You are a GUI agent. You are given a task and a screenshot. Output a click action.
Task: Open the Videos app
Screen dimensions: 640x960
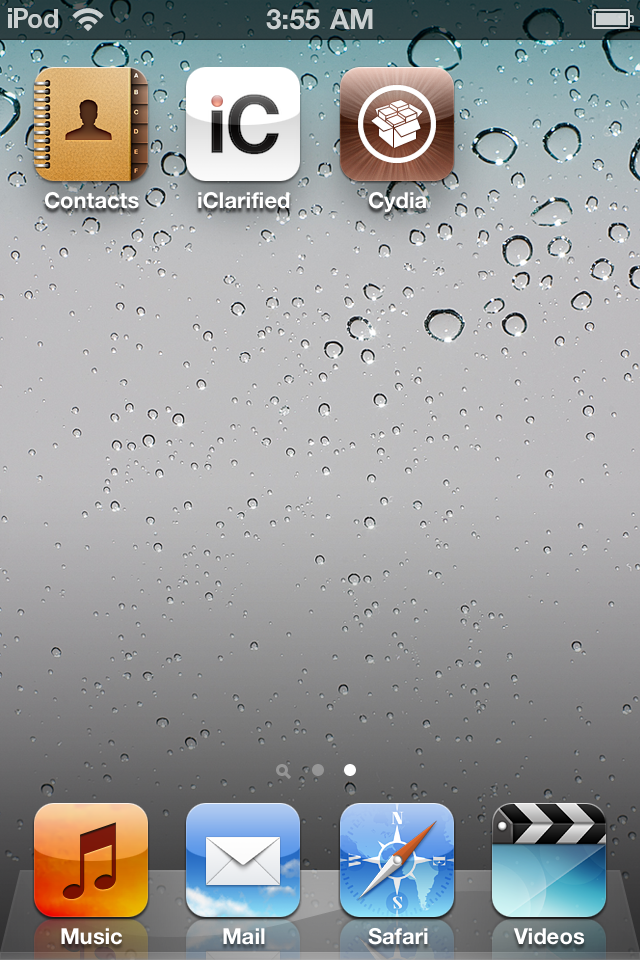(x=549, y=860)
